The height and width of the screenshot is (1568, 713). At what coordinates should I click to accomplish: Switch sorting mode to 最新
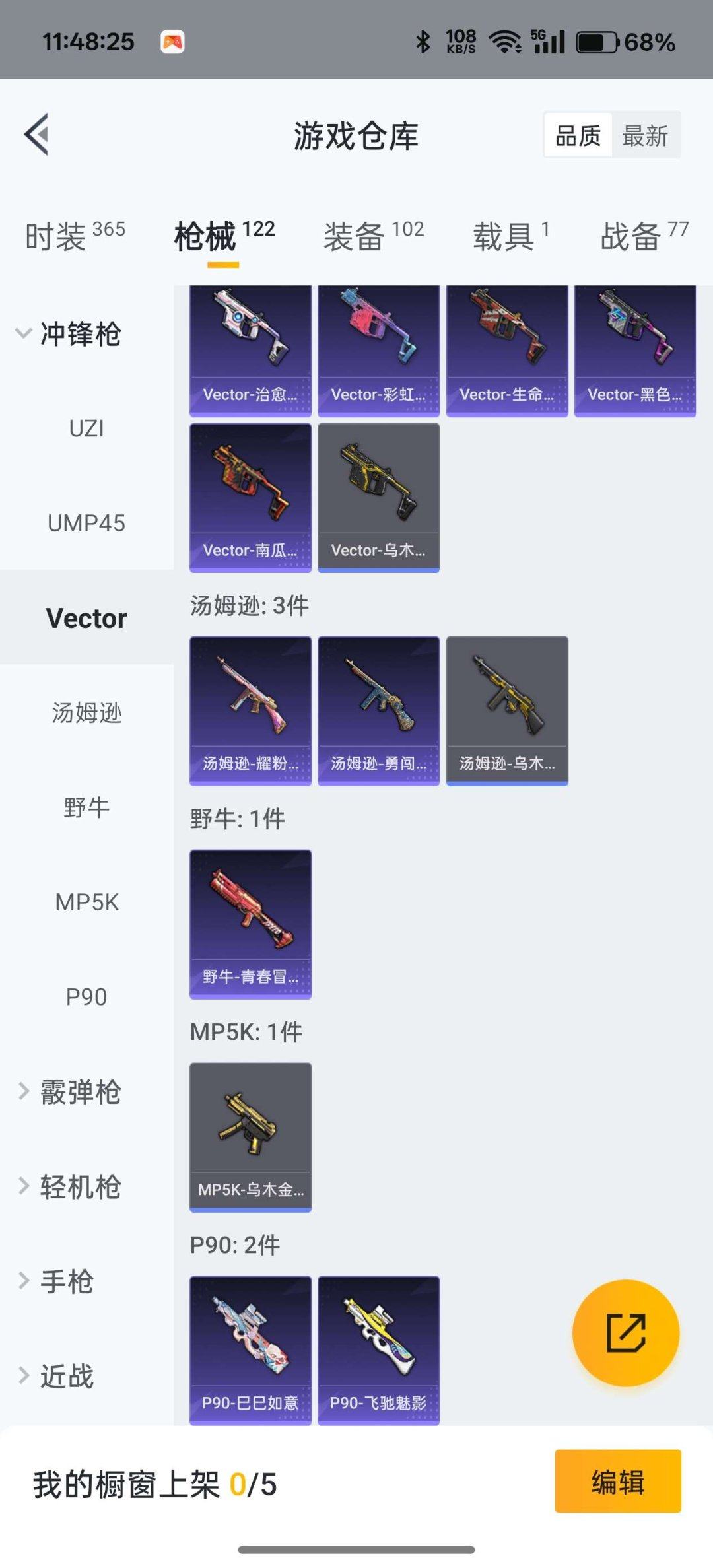[646, 135]
